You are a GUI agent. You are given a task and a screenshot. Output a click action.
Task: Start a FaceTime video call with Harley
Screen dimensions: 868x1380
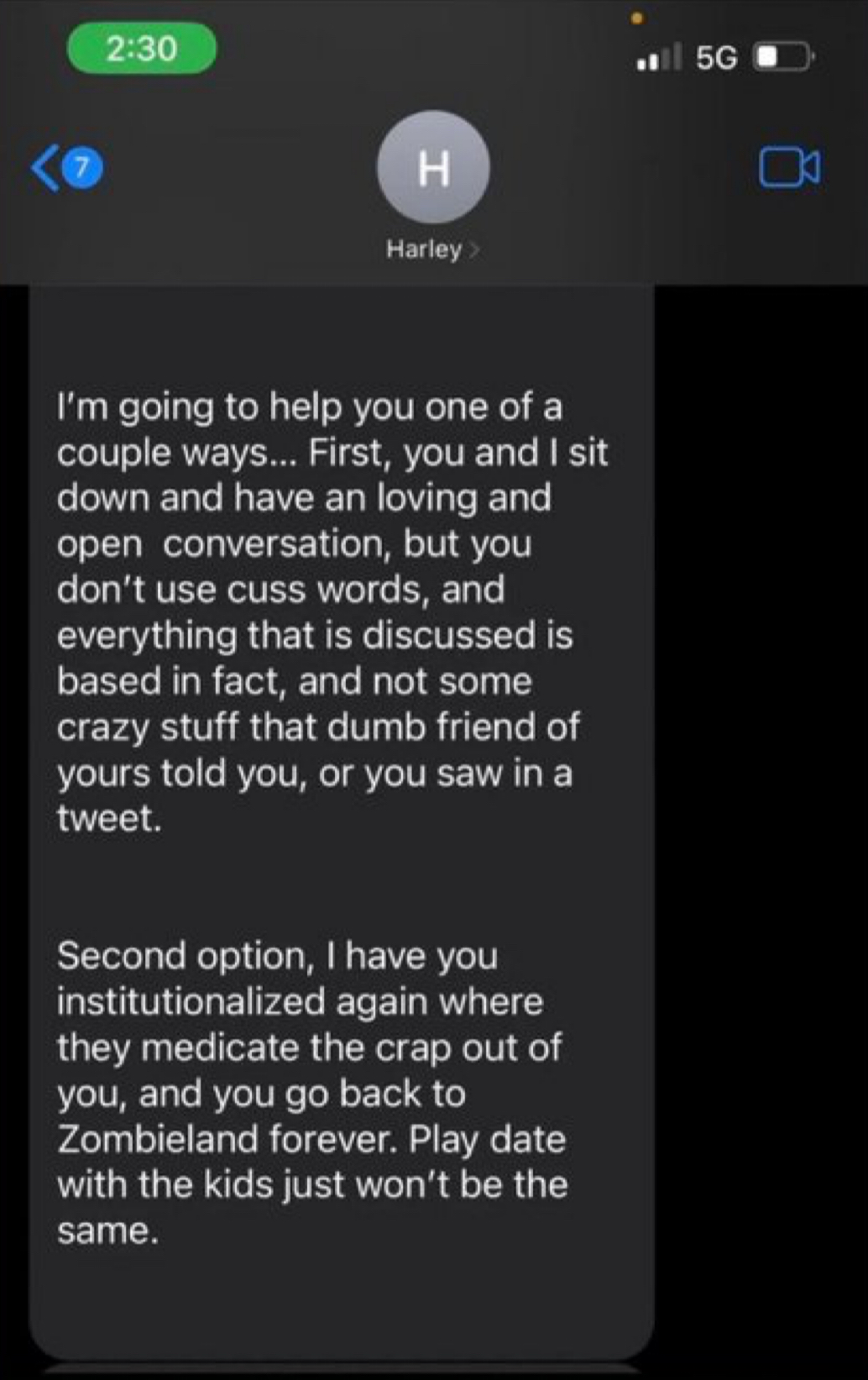(x=789, y=167)
